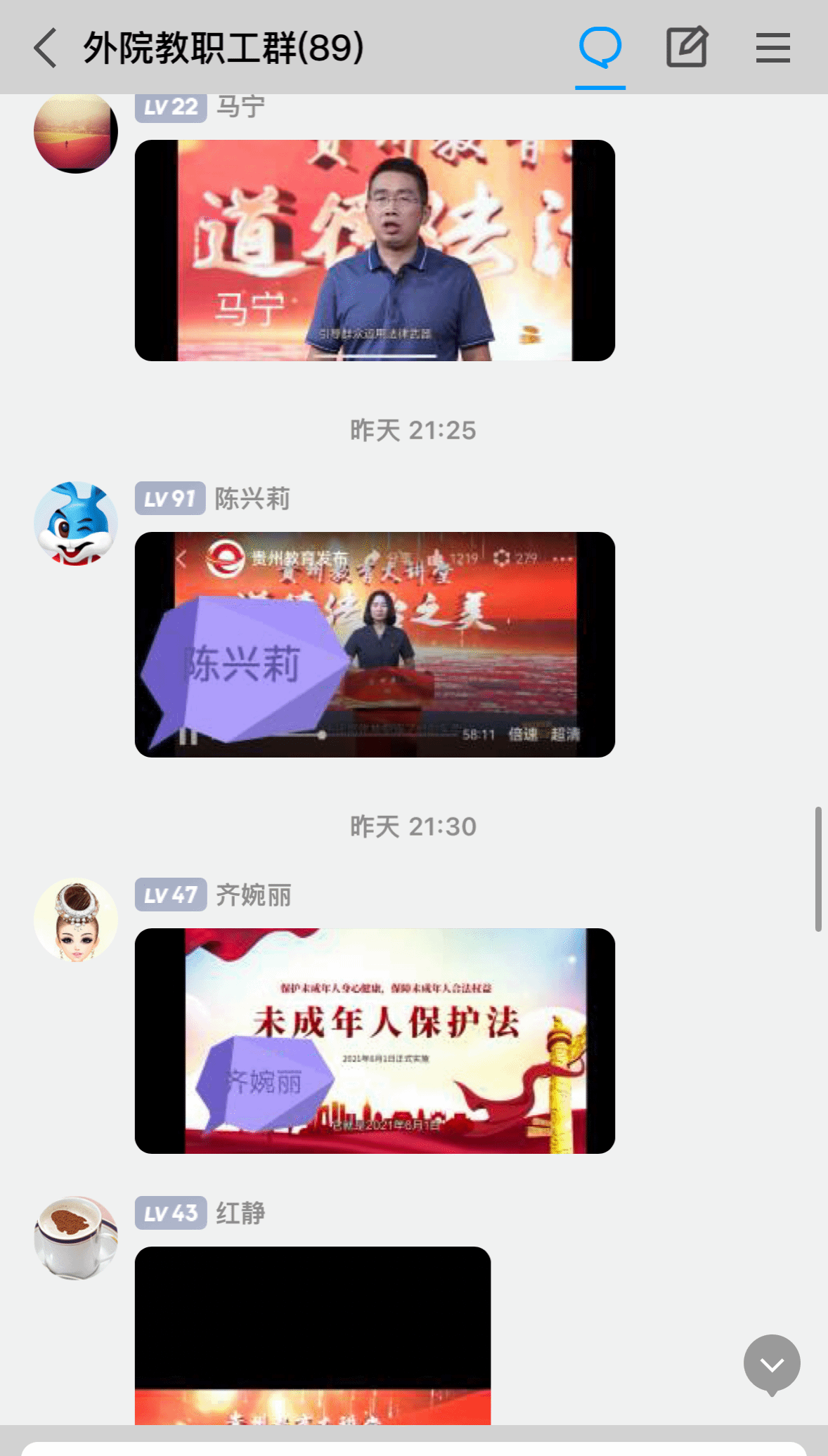Open 马宁's avatar profile
This screenshot has height=1456, width=828.
coord(76,132)
